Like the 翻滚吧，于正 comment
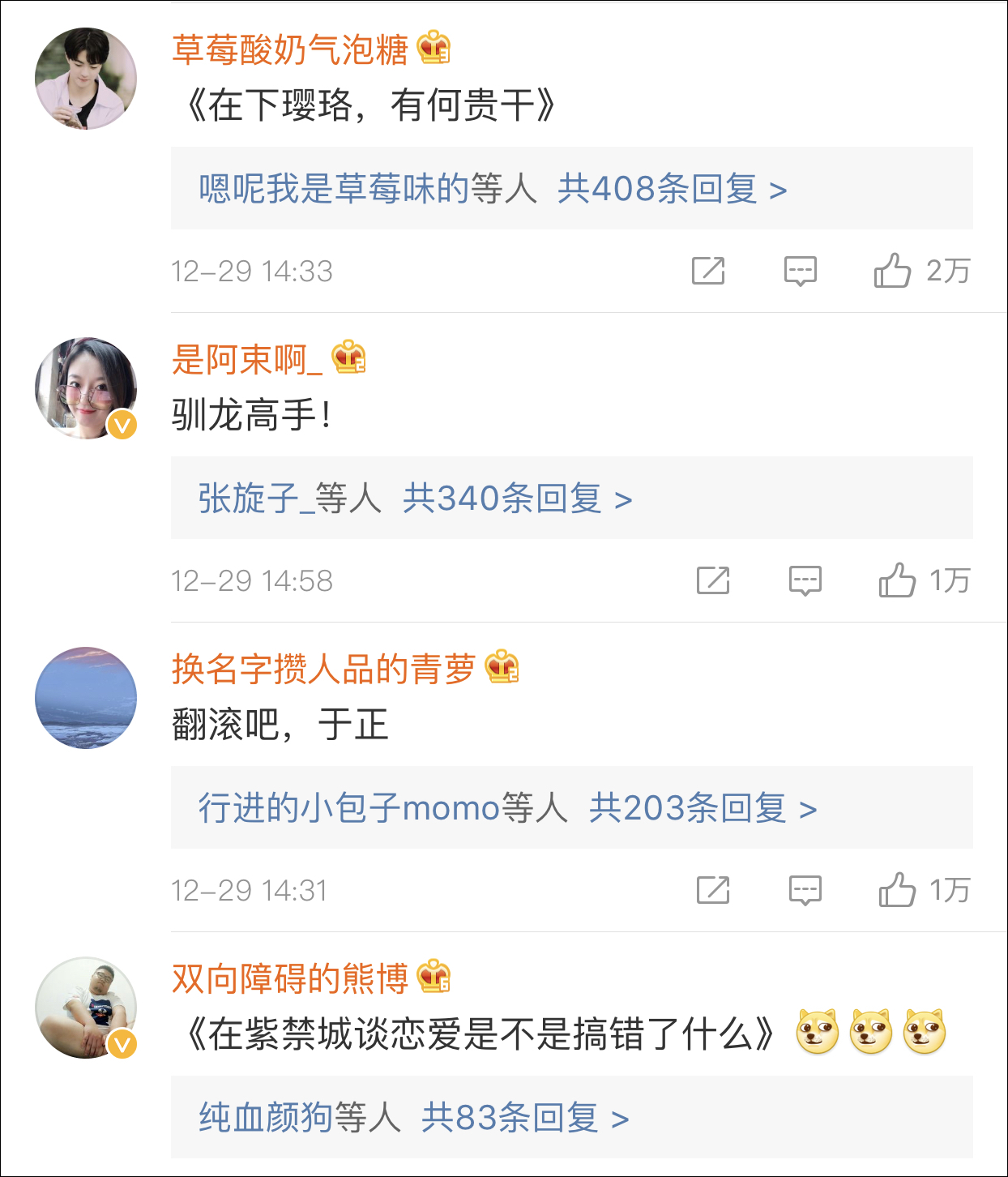The height and width of the screenshot is (1177, 1008). click(897, 890)
